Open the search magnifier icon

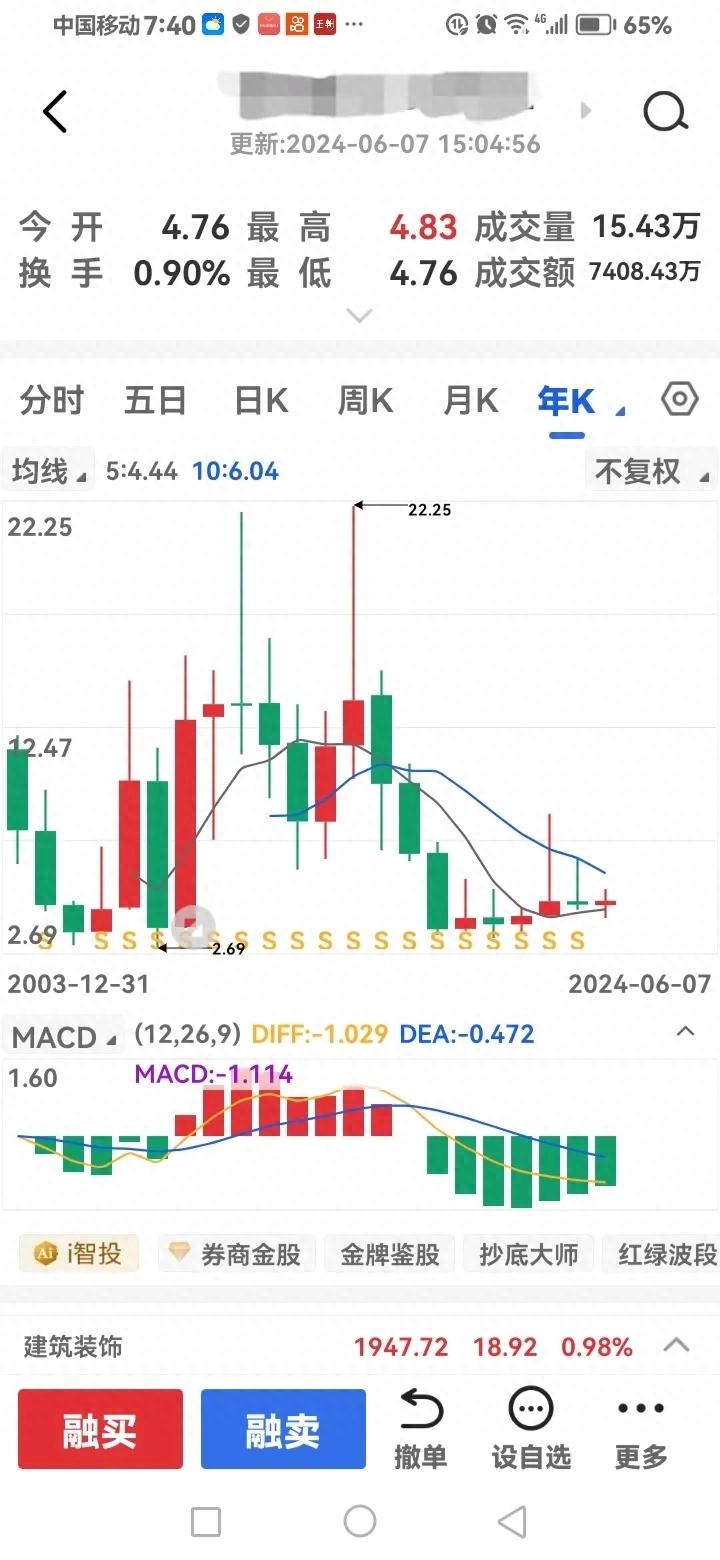tap(665, 111)
